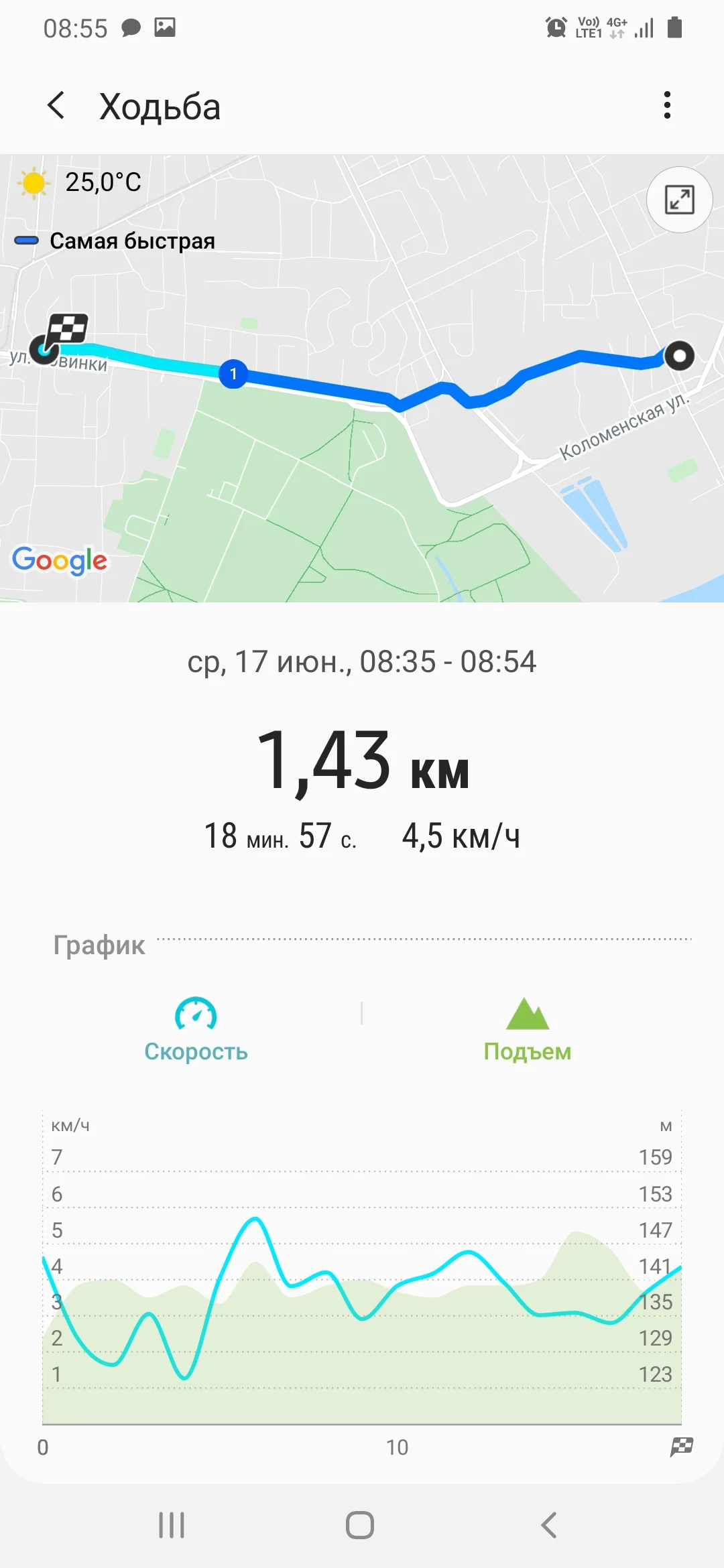
Task: Open the three-dot overflow menu
Action: [x=666, y=105]
